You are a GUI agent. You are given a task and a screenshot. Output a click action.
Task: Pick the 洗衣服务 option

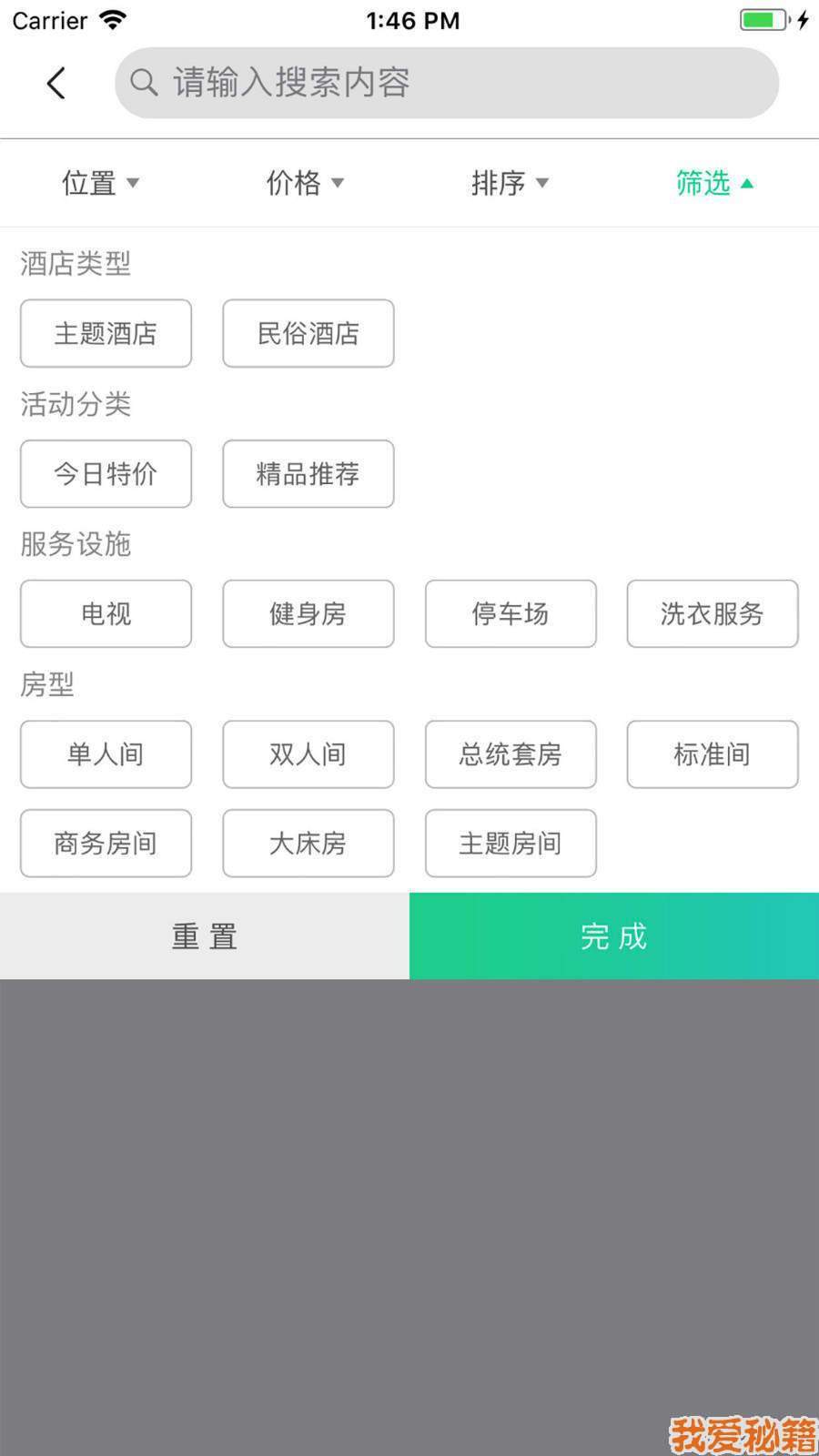tap(713, 613)
